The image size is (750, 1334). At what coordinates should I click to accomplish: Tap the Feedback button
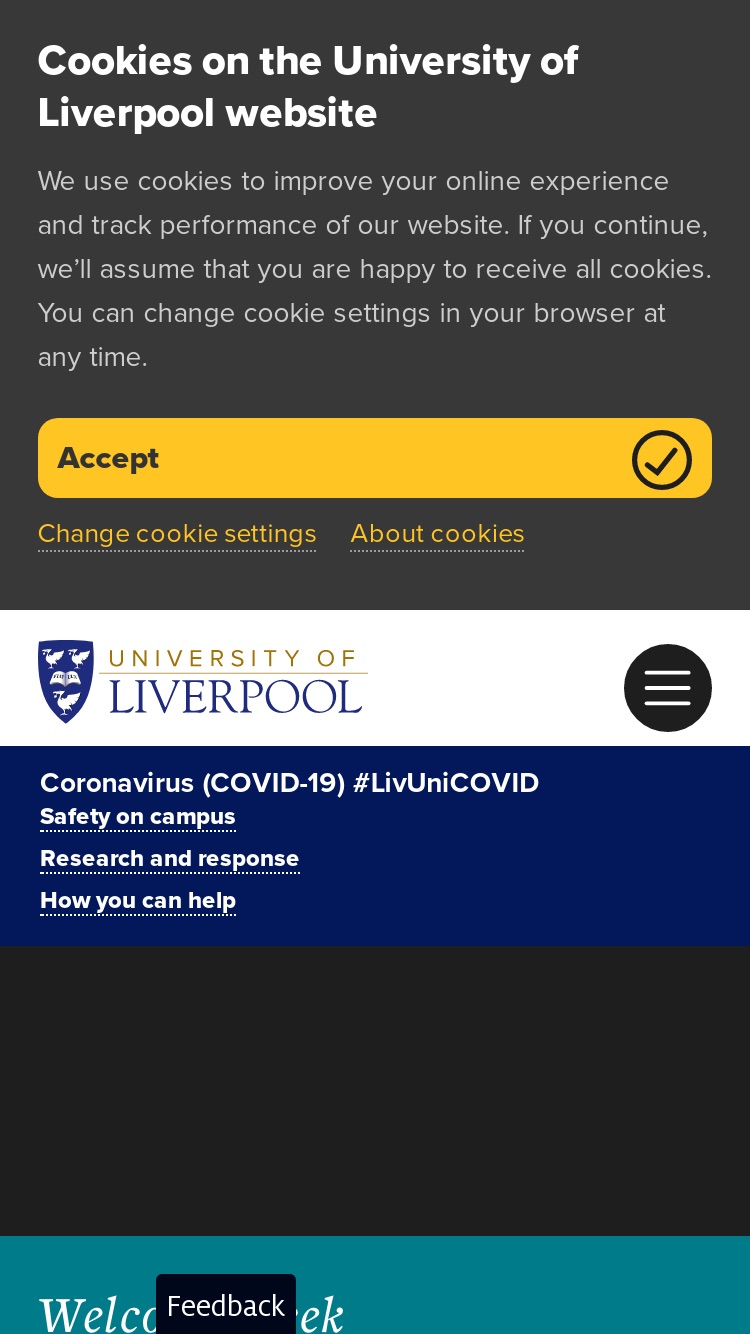(226, 1305)
